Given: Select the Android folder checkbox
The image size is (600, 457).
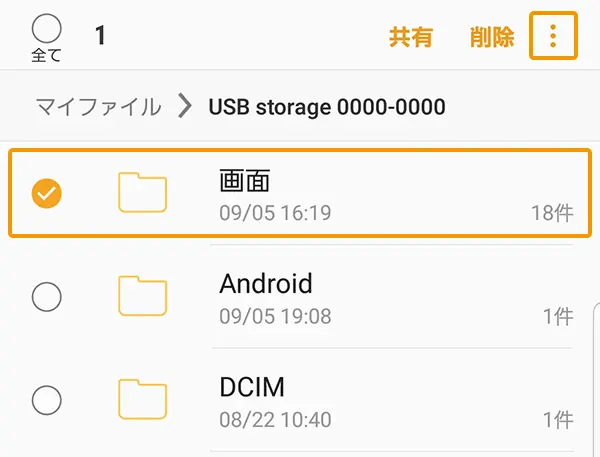Looking at the screenshot, I should [x=47, y=296].
